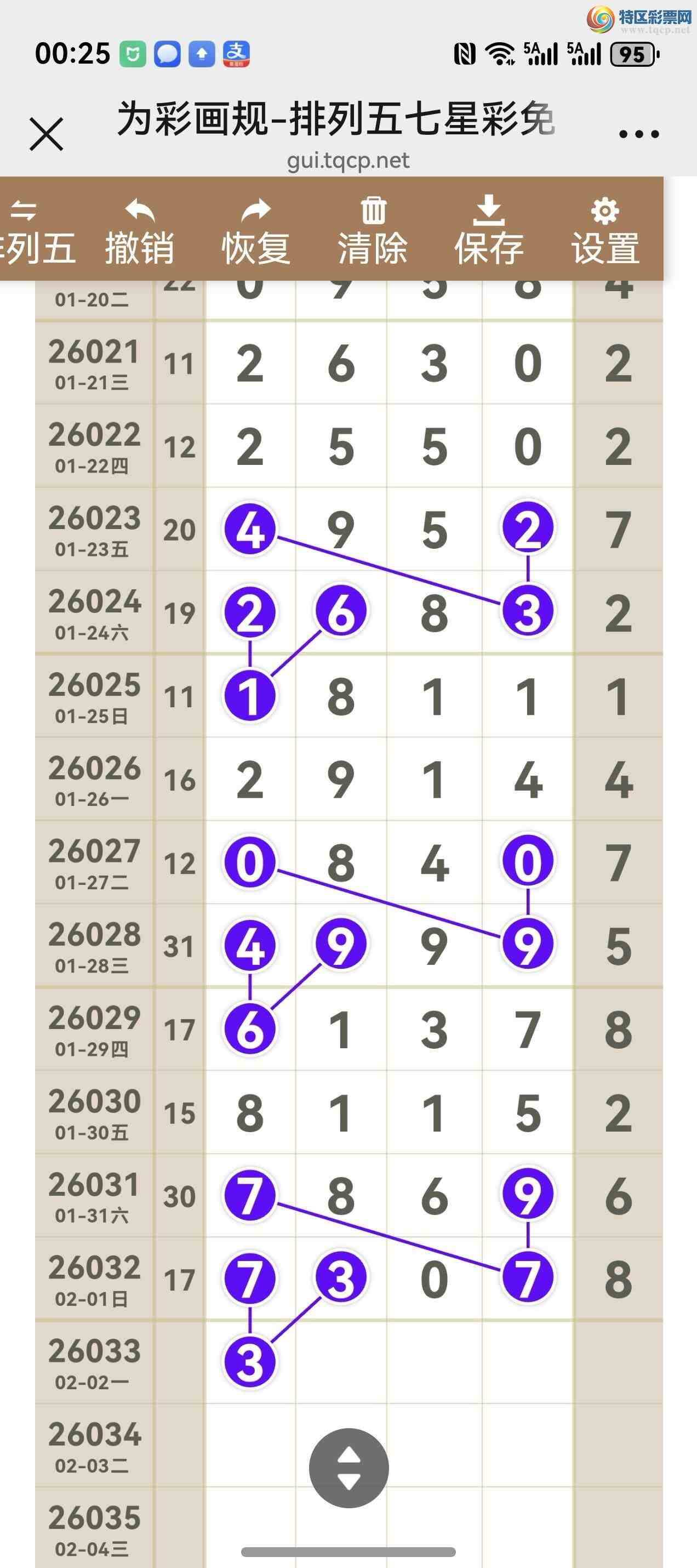This screenshot has height=1568, width=697.
Task: Close the web page with the X button
Action: [x=46, y=134]
